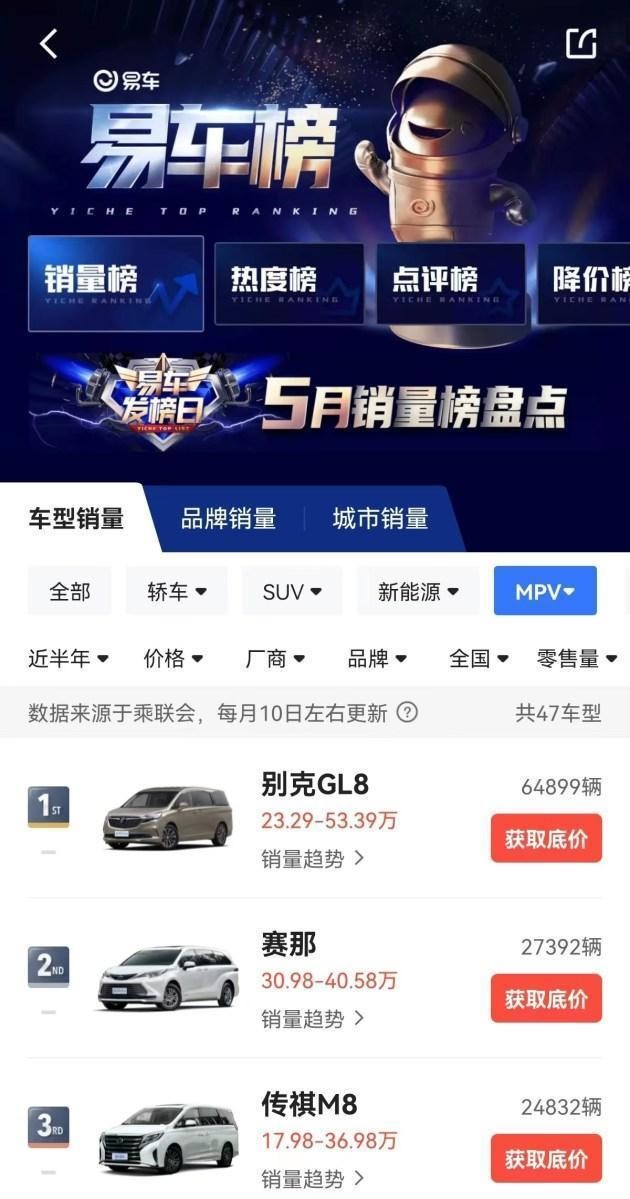This screenshot has height=1199, width=630.
Task: Share this ranking page
Action: click(x=581, y=43)
